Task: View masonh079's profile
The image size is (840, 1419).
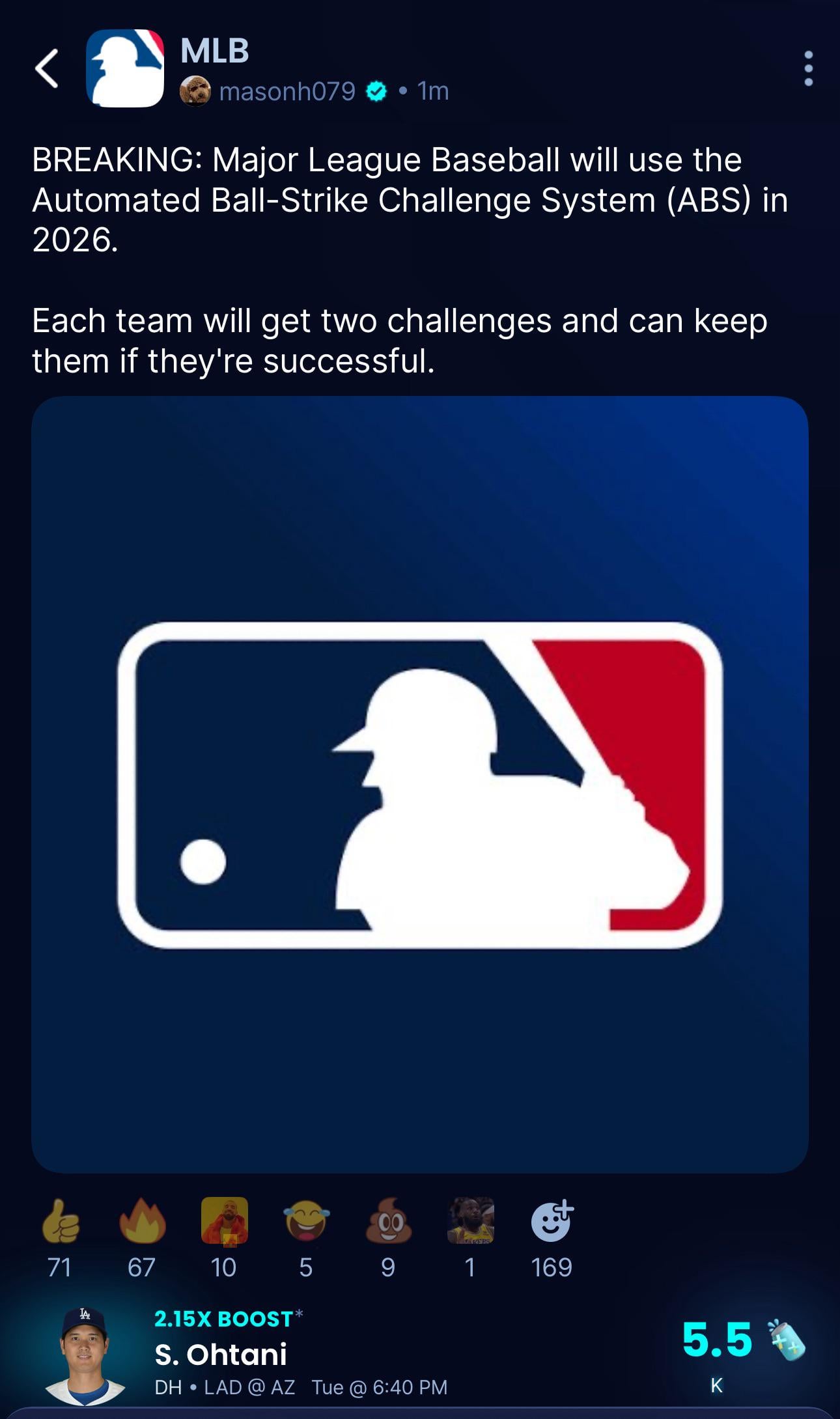Action: [x=287, y=91]
